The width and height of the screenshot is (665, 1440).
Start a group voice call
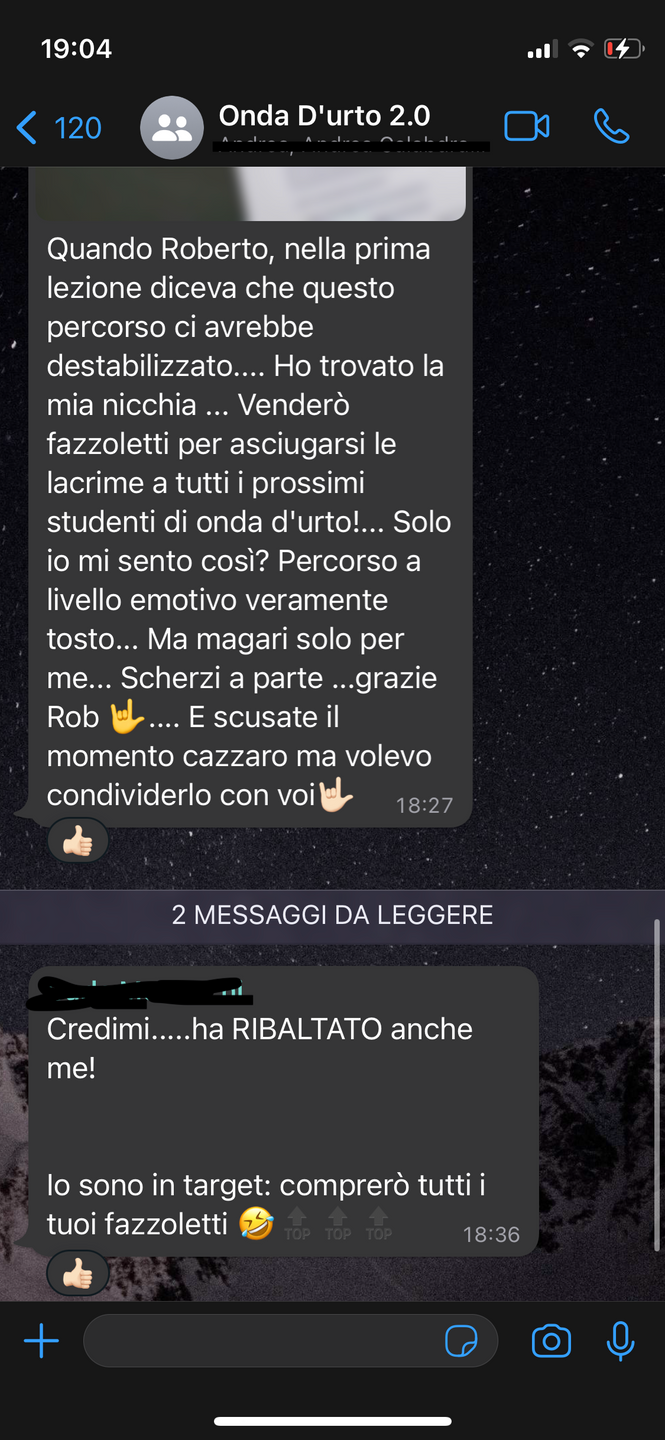(x=611, y=127)
